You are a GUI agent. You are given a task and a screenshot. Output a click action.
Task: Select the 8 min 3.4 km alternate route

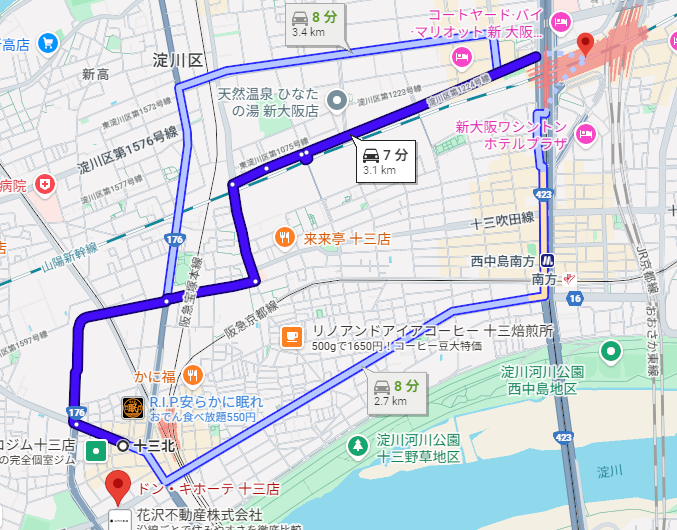click(x=312, y=24)
